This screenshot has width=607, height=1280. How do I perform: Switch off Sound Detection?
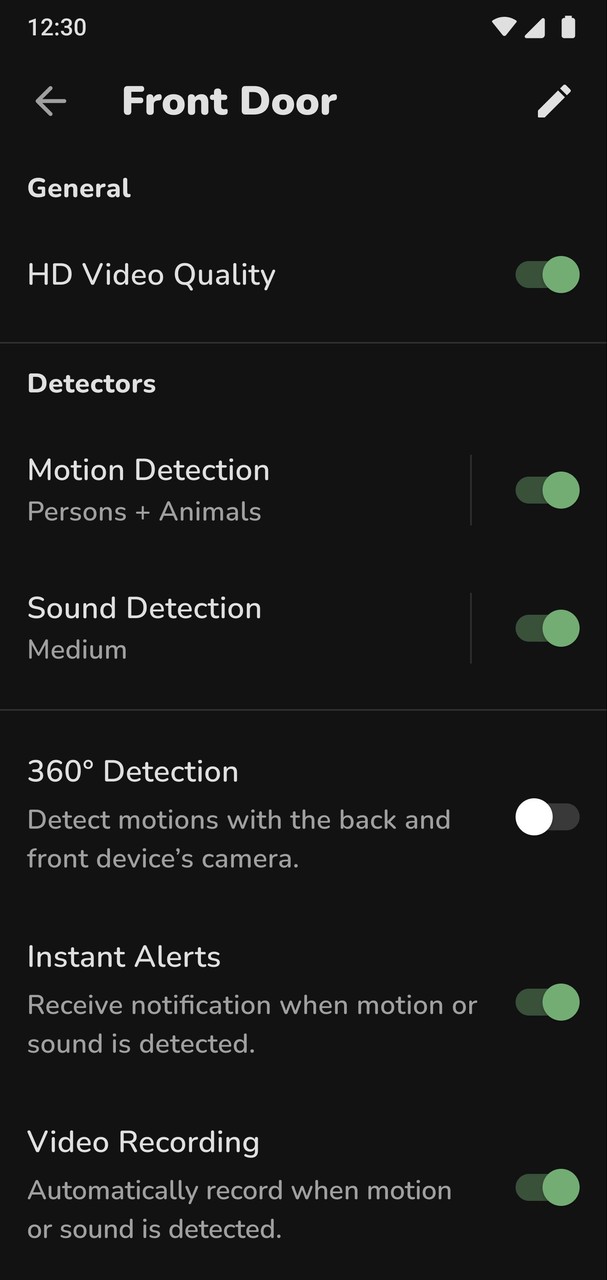click(547, 628)
